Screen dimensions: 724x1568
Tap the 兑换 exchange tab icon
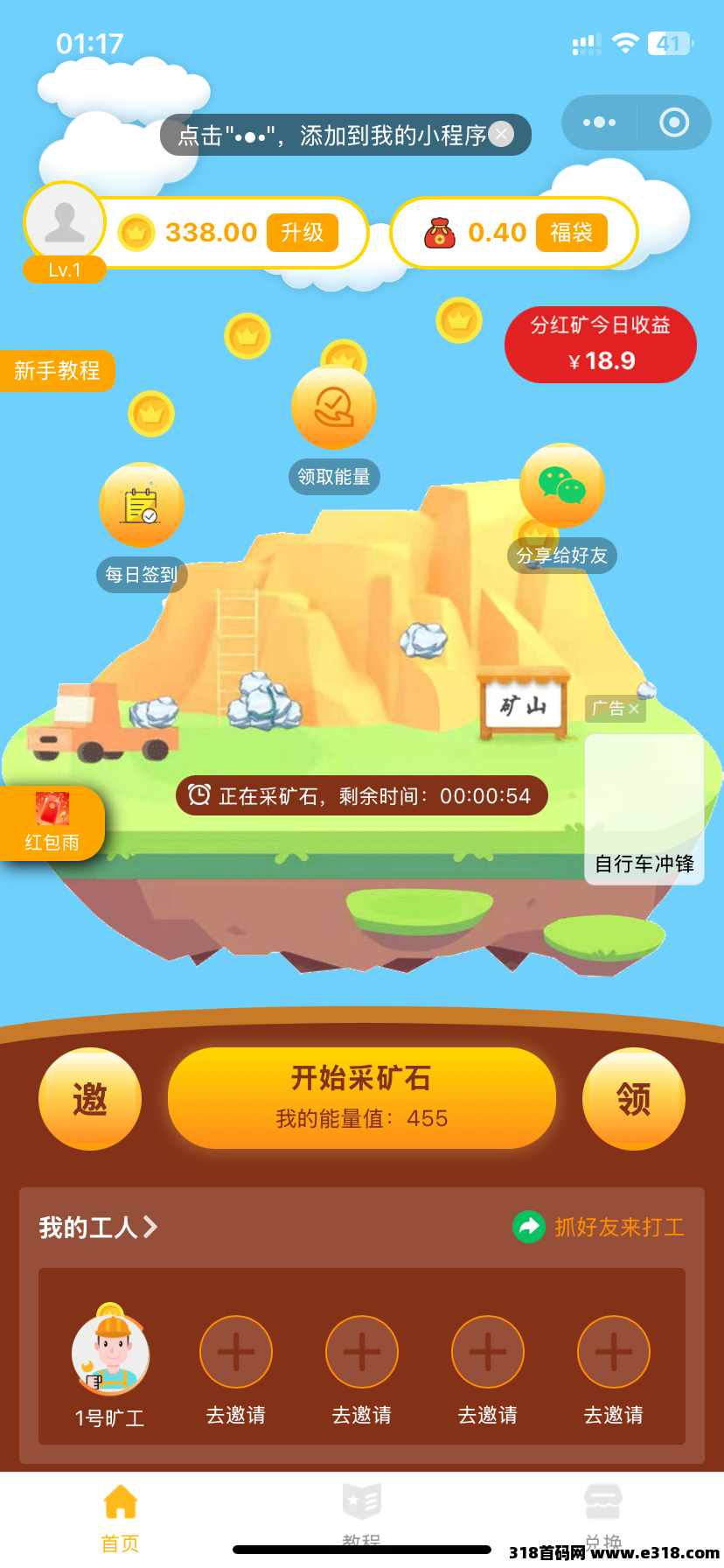(603, 1503)
